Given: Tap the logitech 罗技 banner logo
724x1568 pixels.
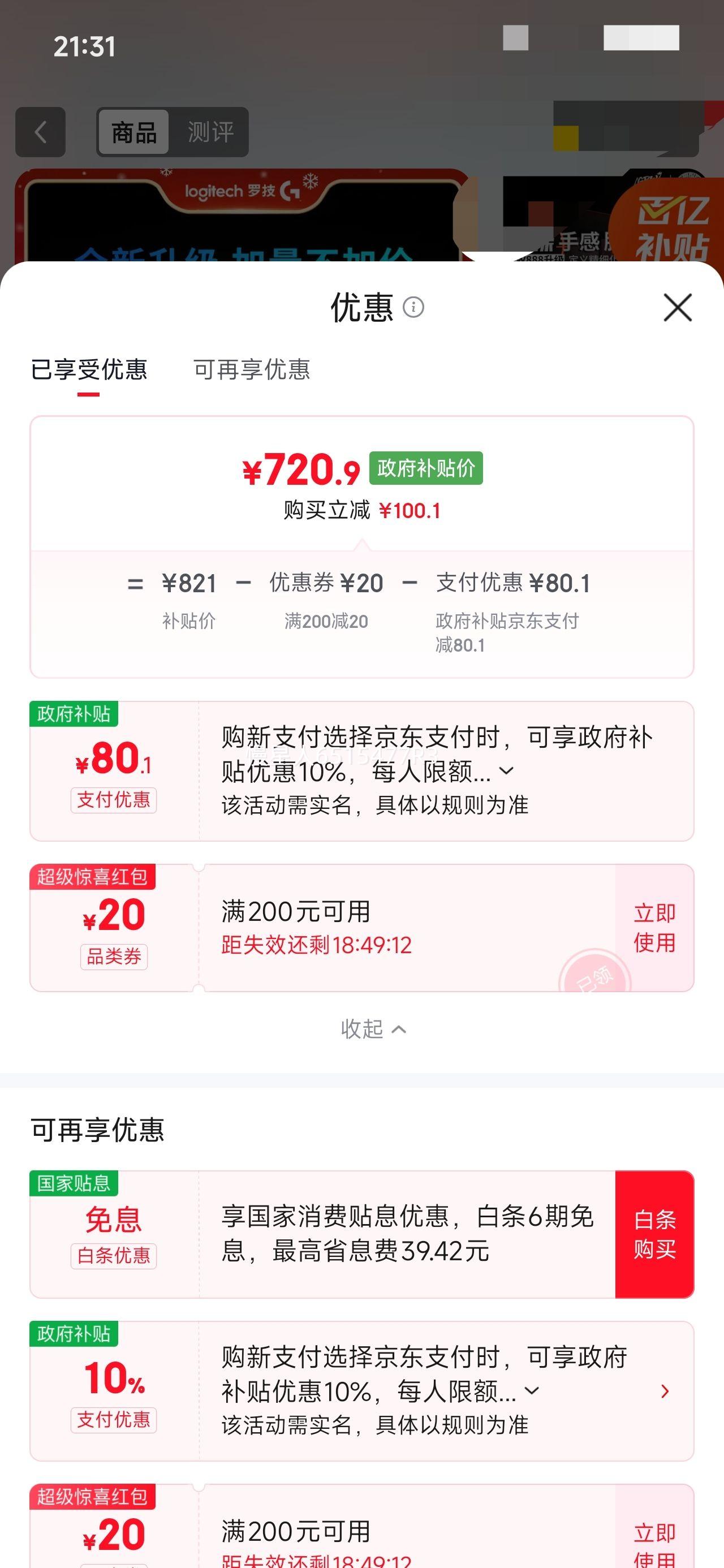Looking at the screenshot, I should 239,192.
